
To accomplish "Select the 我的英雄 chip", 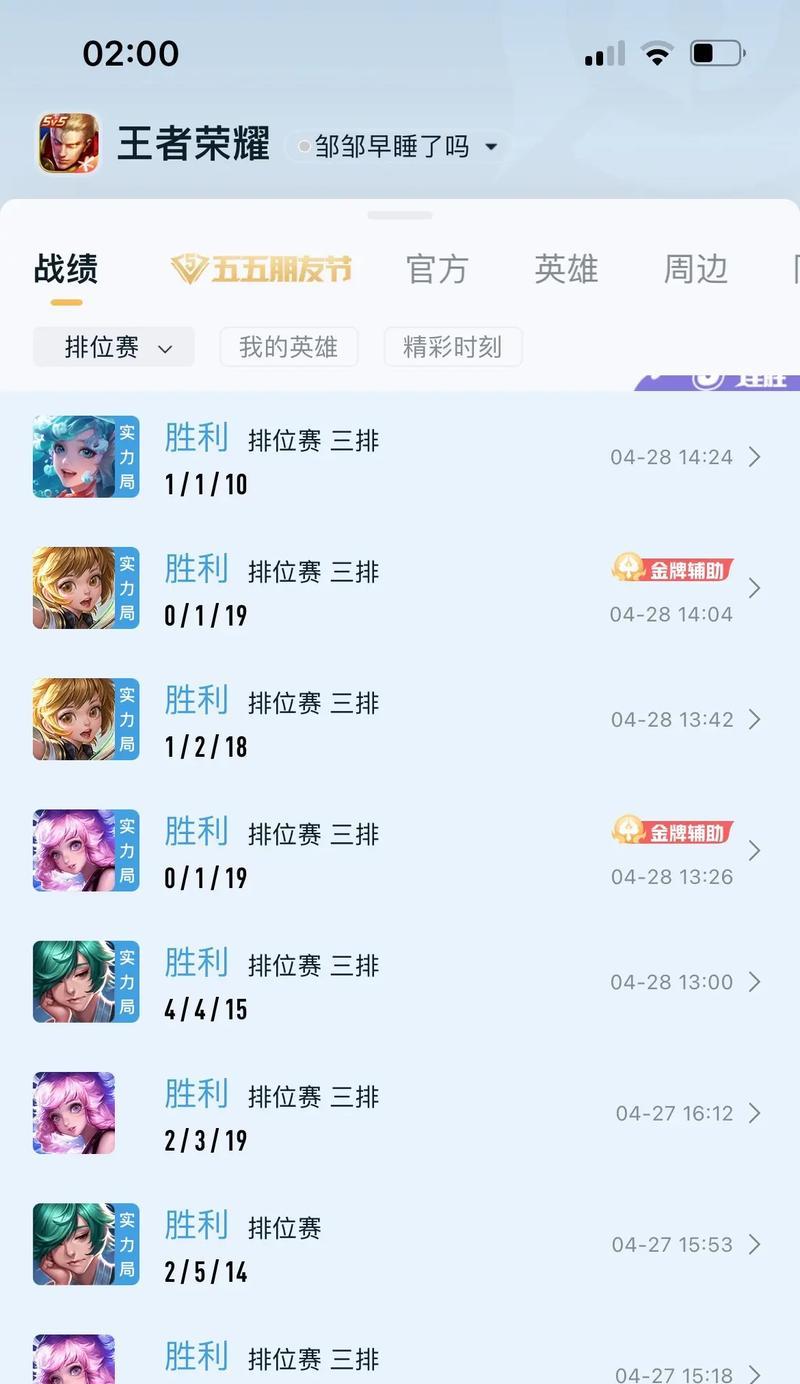I will click(x=288, y=347).
